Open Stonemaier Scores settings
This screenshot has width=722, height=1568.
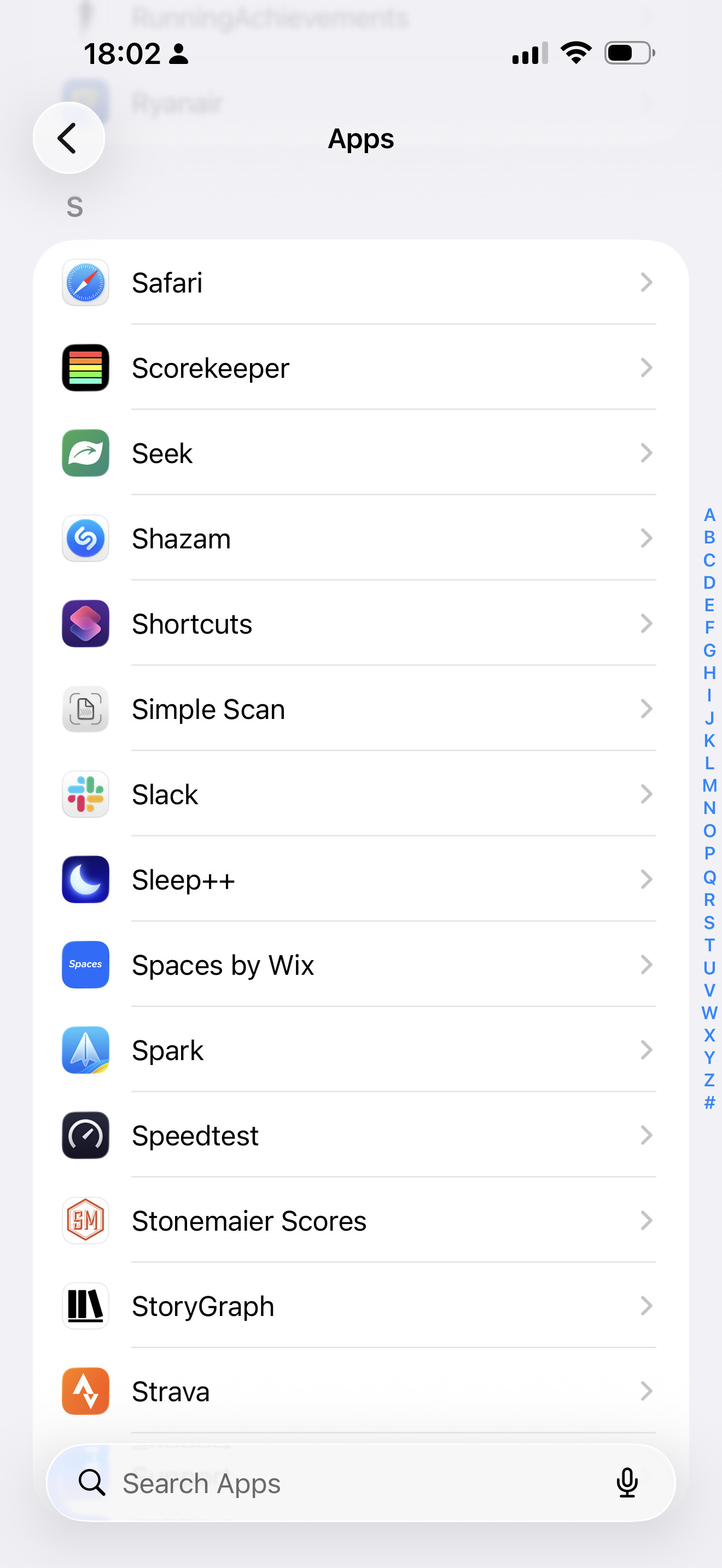[359, 1220]
